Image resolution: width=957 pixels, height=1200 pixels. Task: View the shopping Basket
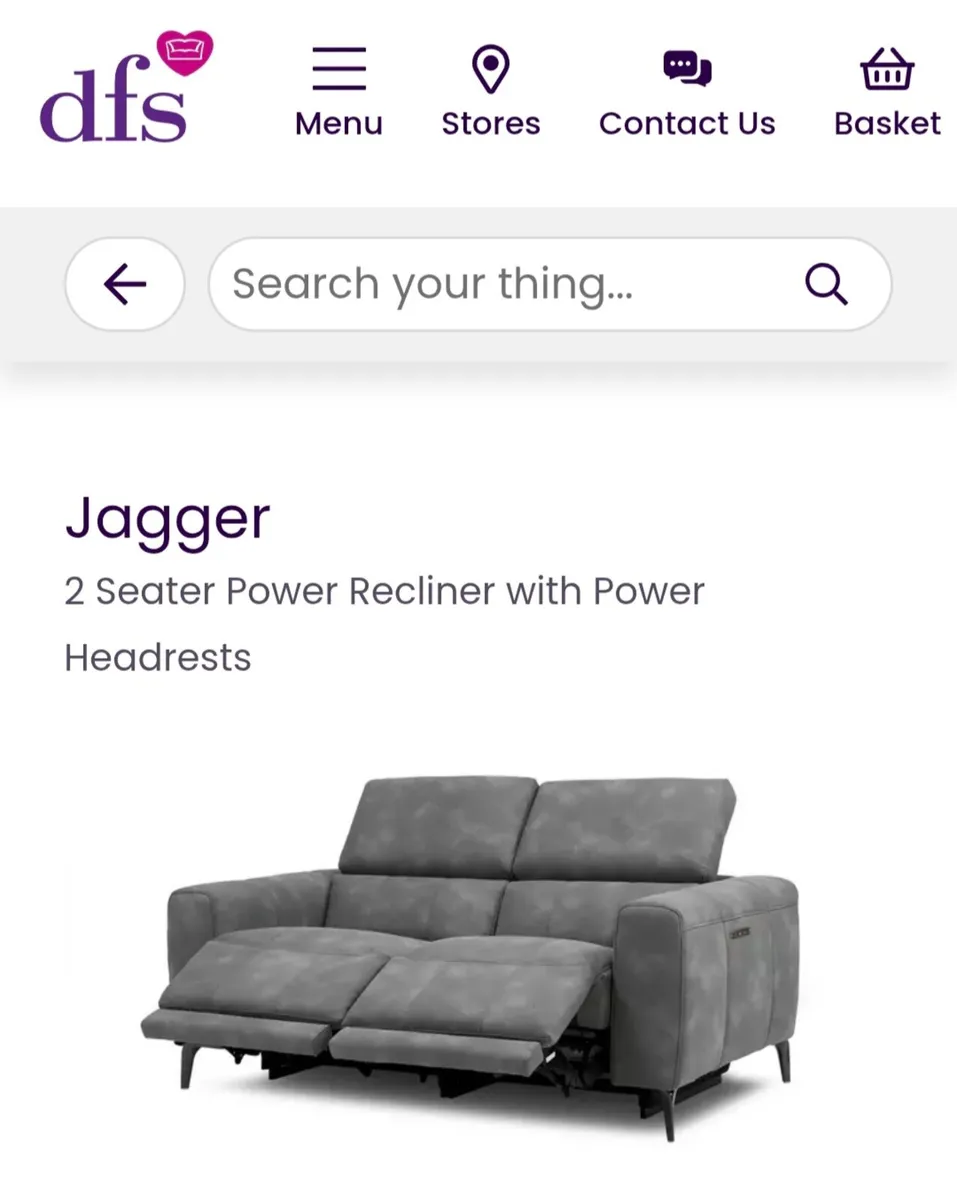[x=887, y=93]
